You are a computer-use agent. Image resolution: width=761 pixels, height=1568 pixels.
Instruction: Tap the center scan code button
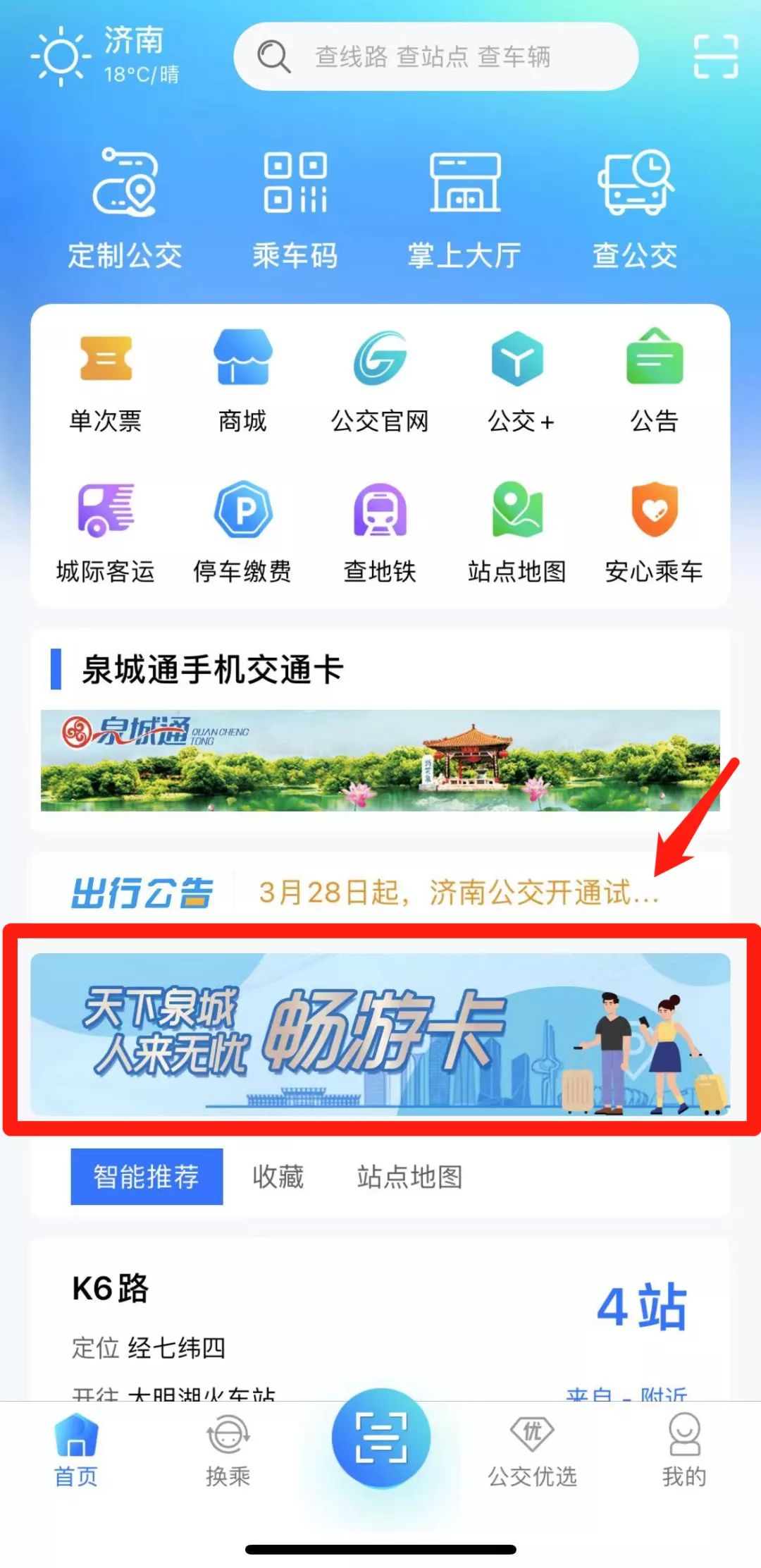pyautogui.click(x=380, y=1438)
